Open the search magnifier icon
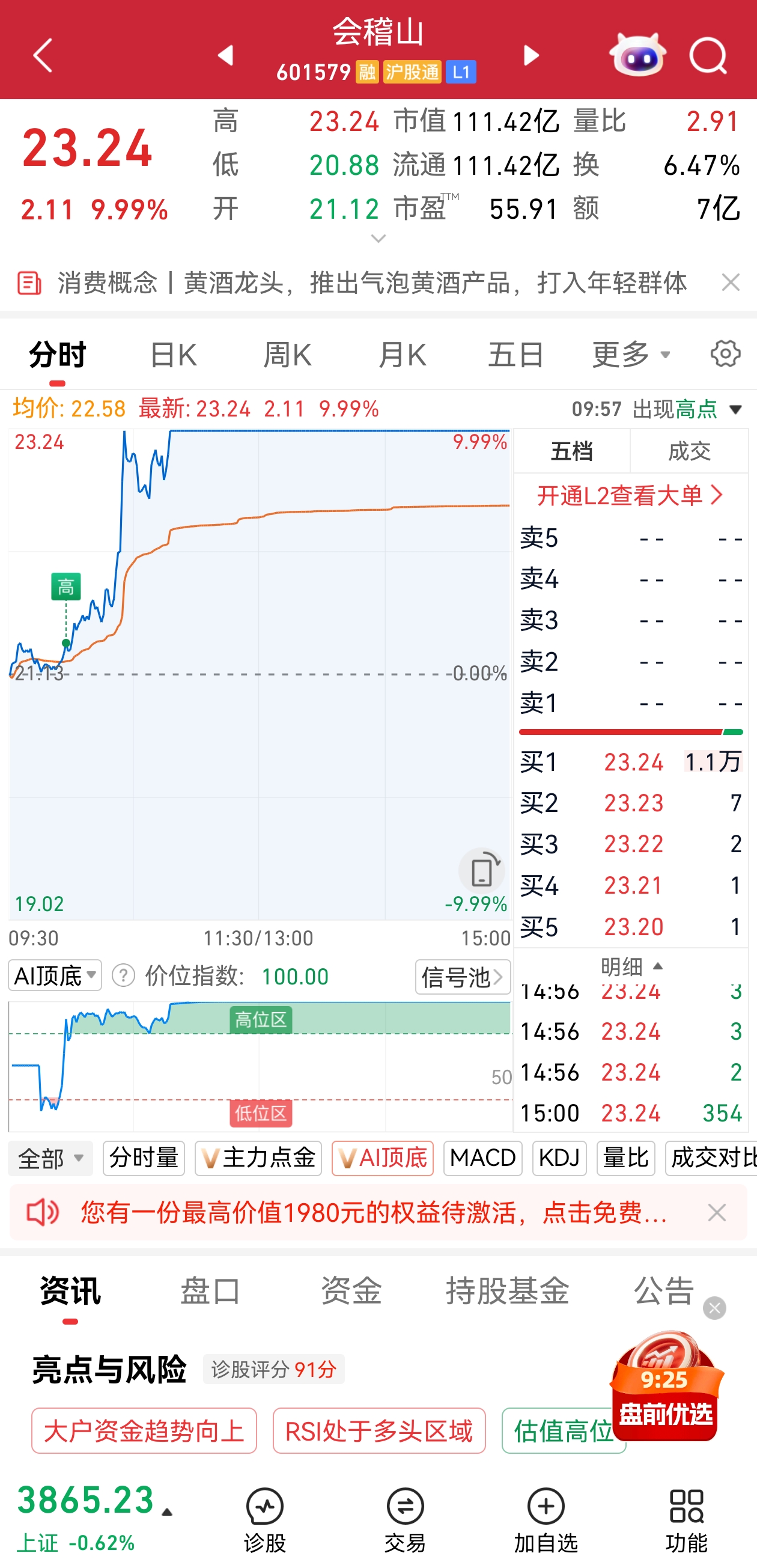757x1568 pixels. tap(708, 56)
